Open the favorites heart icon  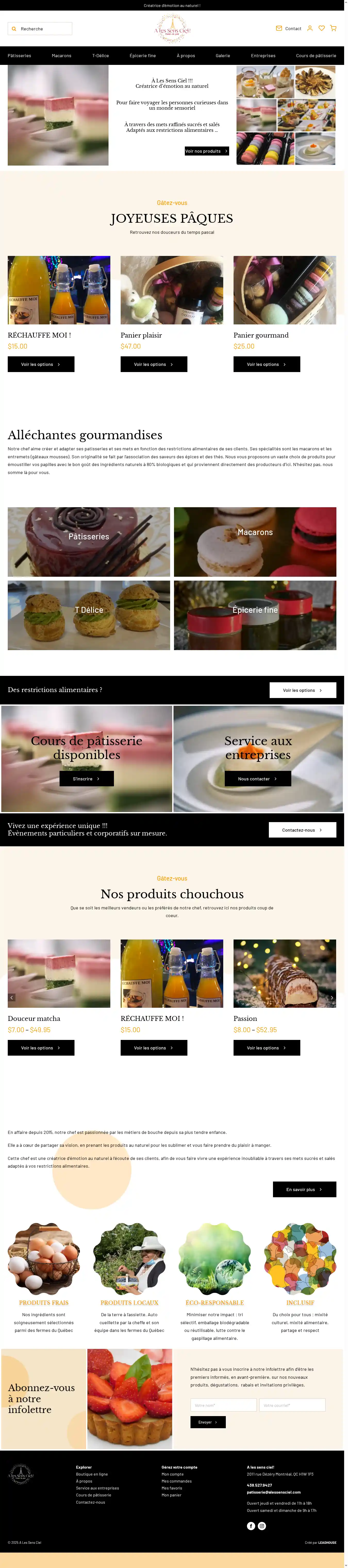pyautogui.click(x=322, y=29)
